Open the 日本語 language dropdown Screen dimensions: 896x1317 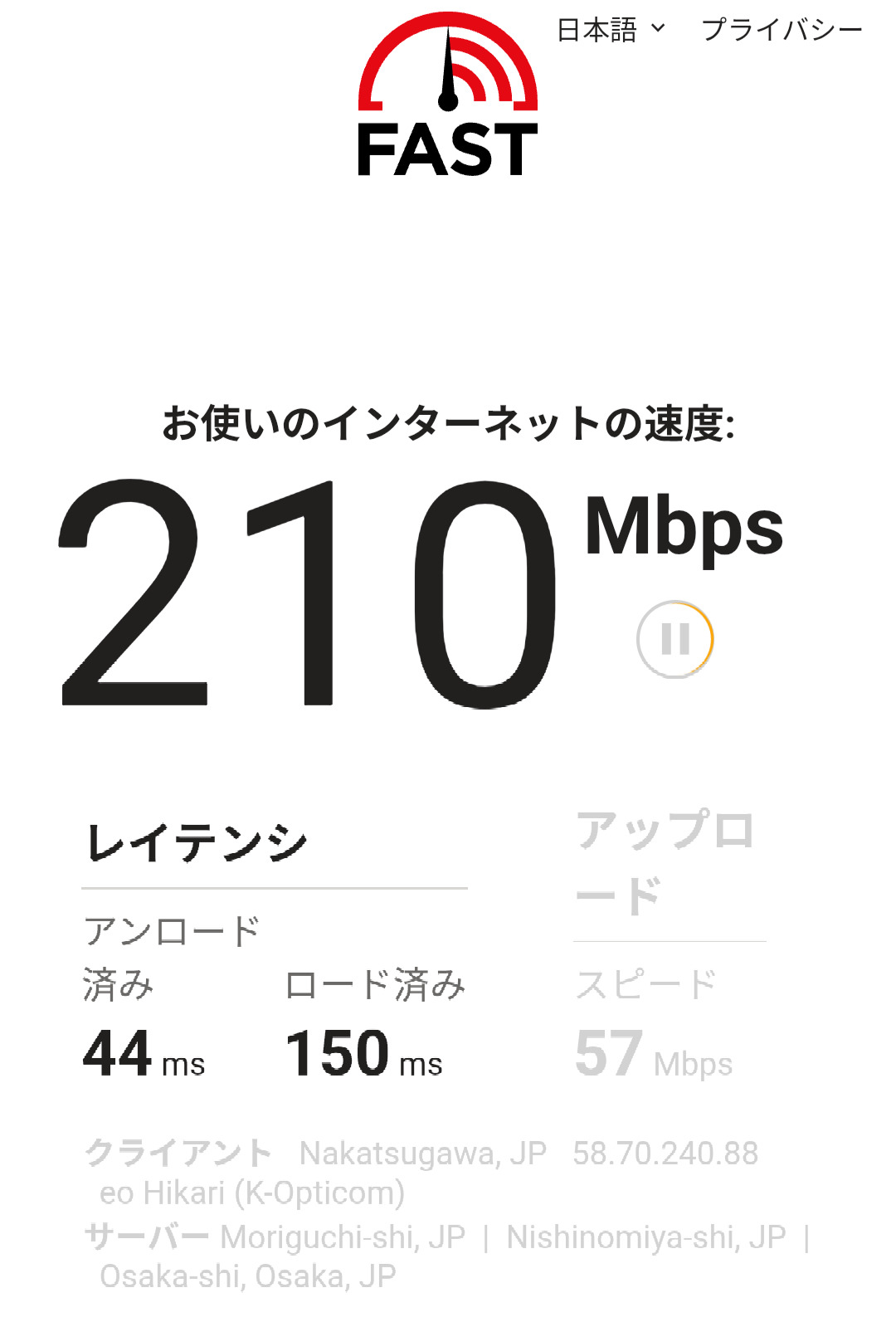point(611,30)
